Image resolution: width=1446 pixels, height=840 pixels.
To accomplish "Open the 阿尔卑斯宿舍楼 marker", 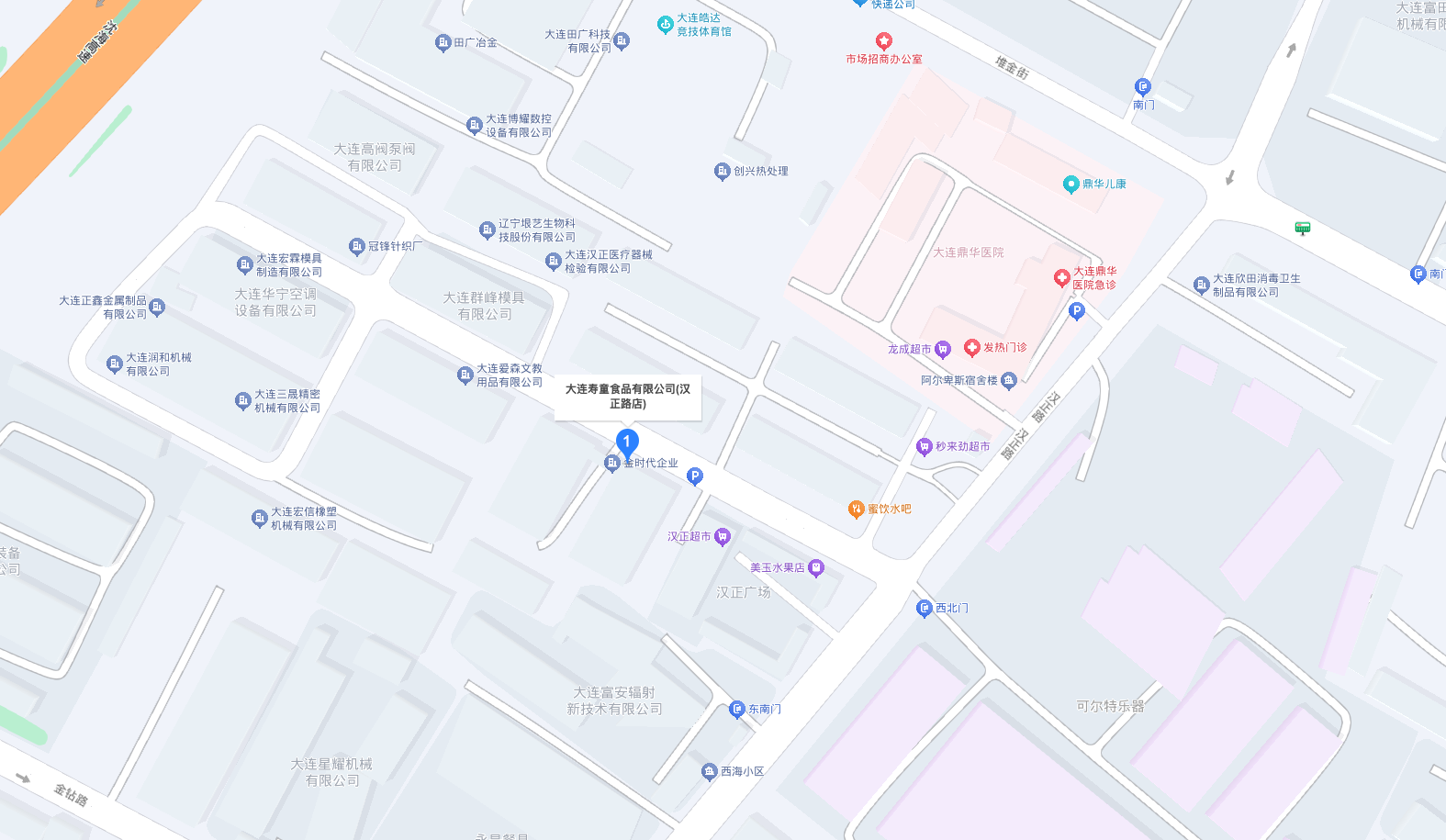I will (x=1009, y=381).
